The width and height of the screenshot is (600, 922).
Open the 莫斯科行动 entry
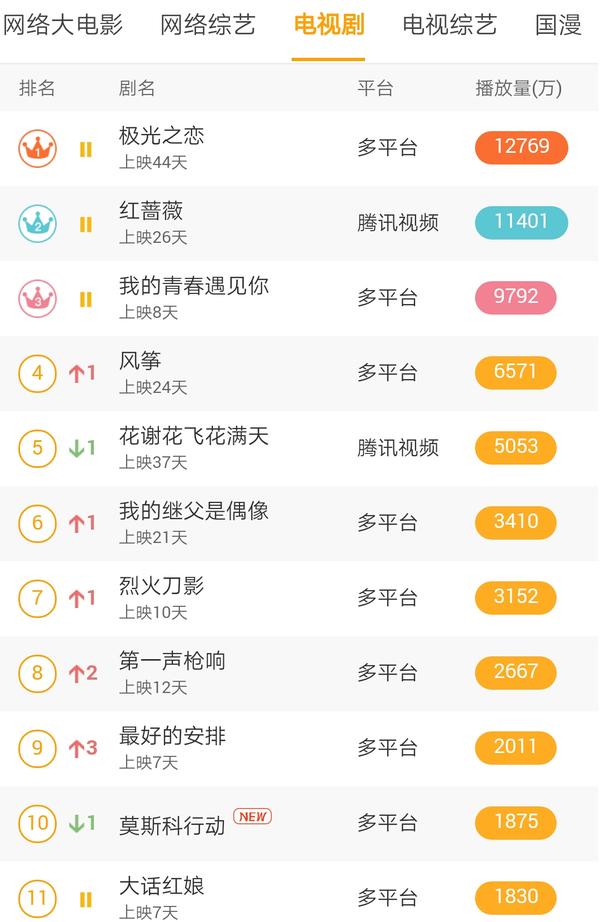(x=172, y=825)
